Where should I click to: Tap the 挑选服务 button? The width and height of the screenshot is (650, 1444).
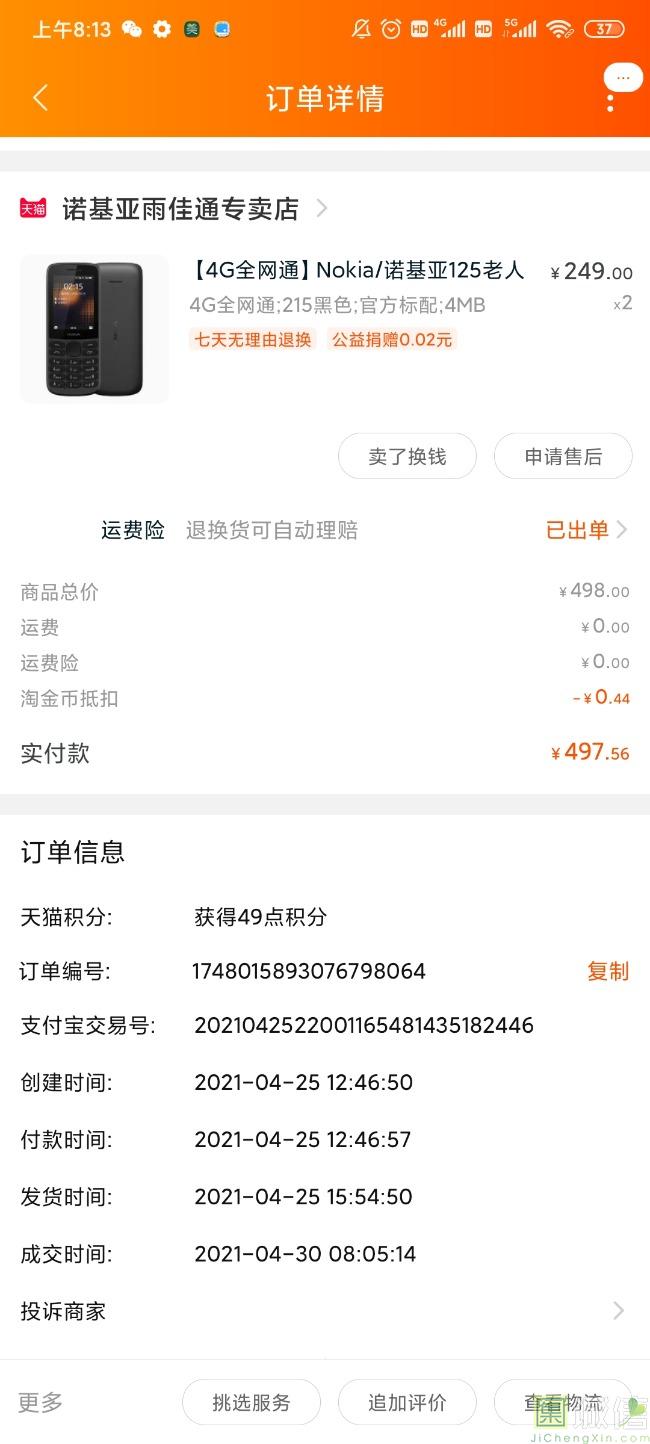click(251, 1402)
